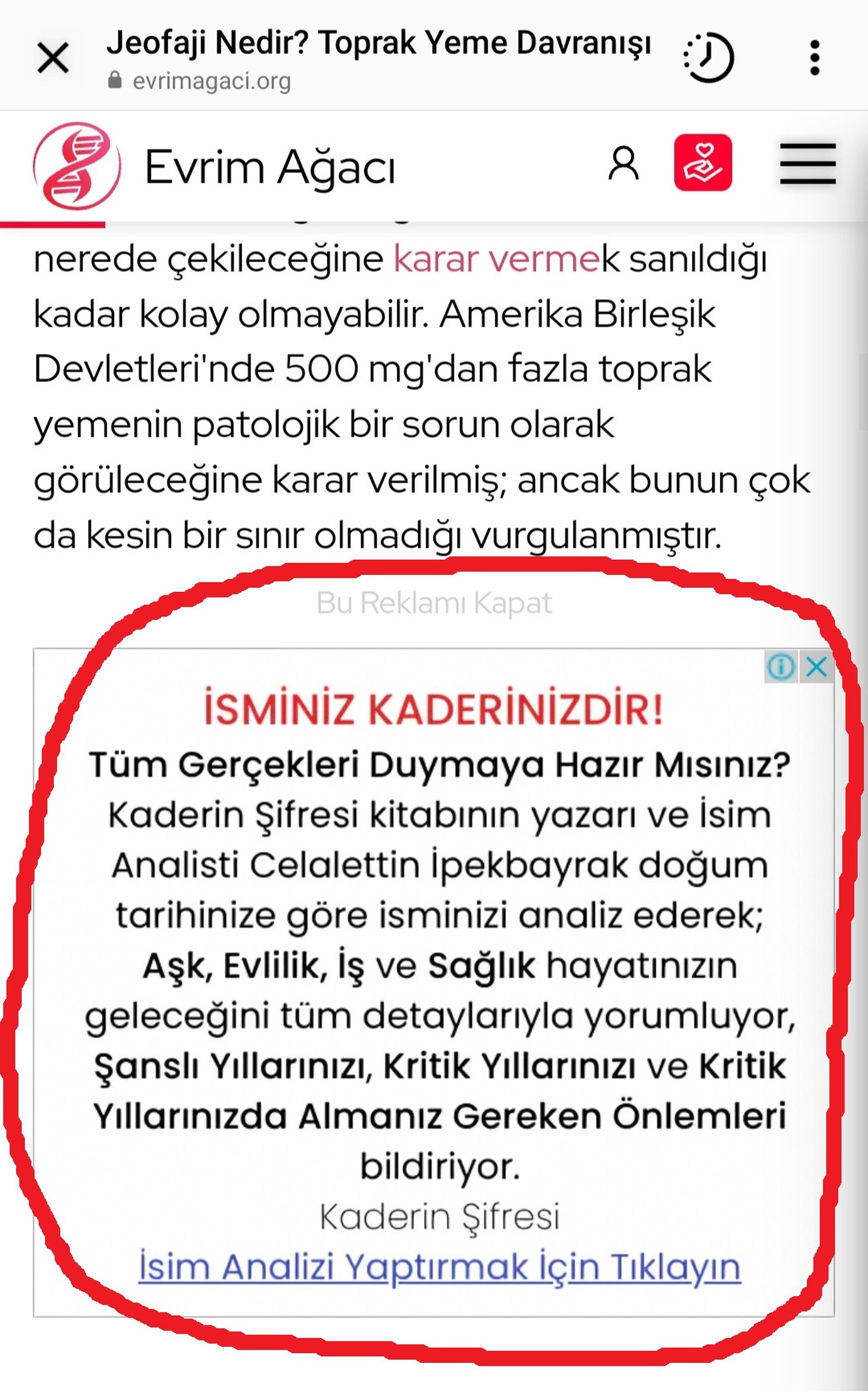Open the browser overflow menu
Viewport: 868px width, 1391px height.
[x=815, y=57]
